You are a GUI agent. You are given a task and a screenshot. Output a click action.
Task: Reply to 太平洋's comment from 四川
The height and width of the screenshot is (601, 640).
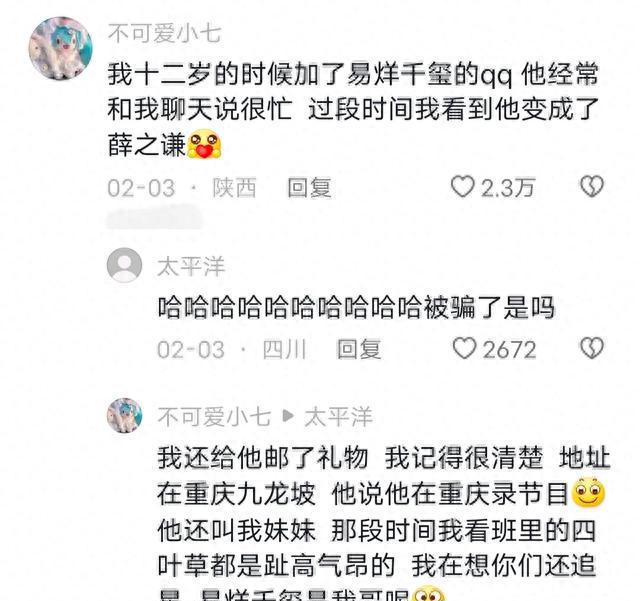359,348
